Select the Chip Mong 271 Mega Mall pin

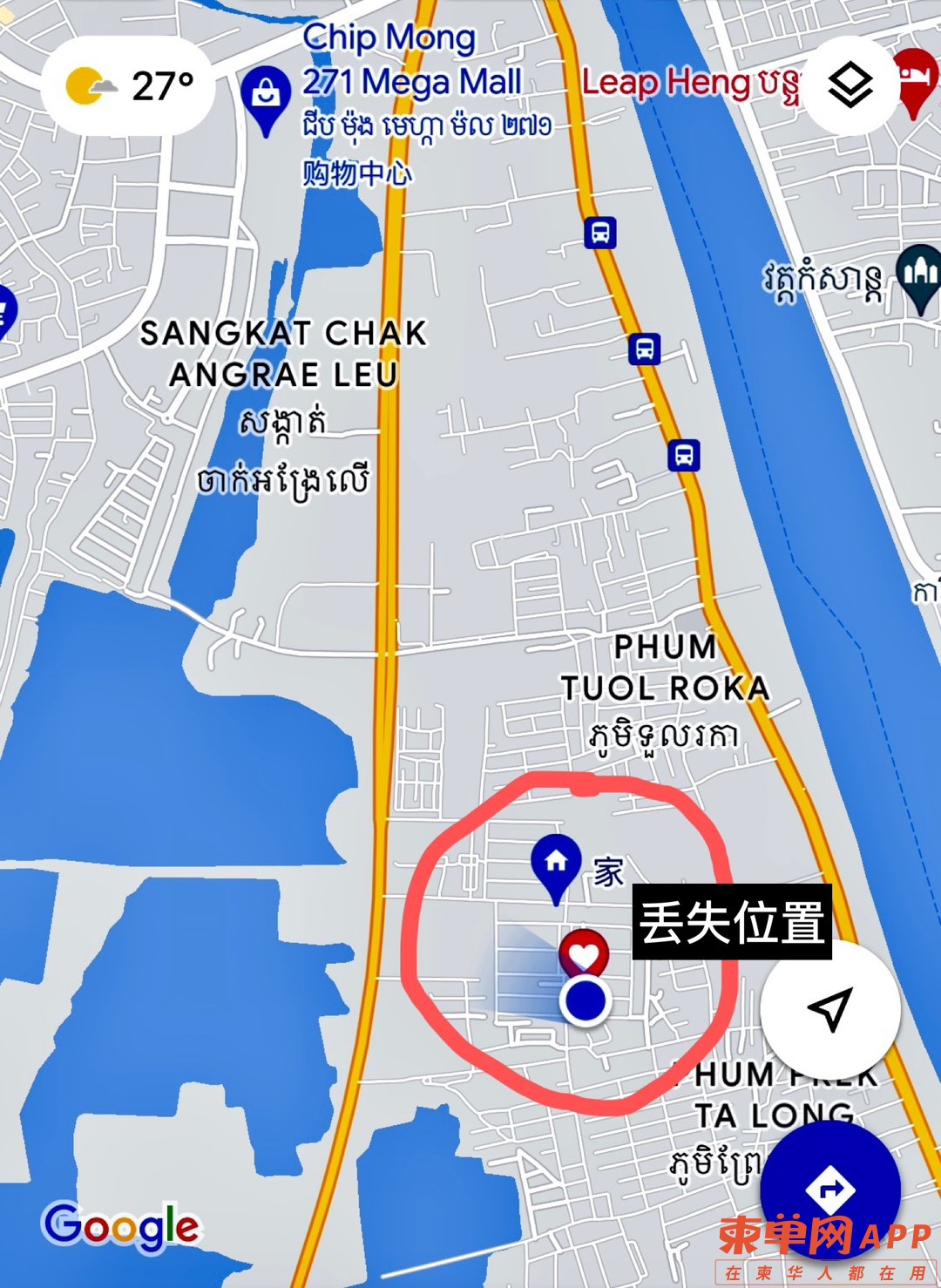(x=266, y=97)
